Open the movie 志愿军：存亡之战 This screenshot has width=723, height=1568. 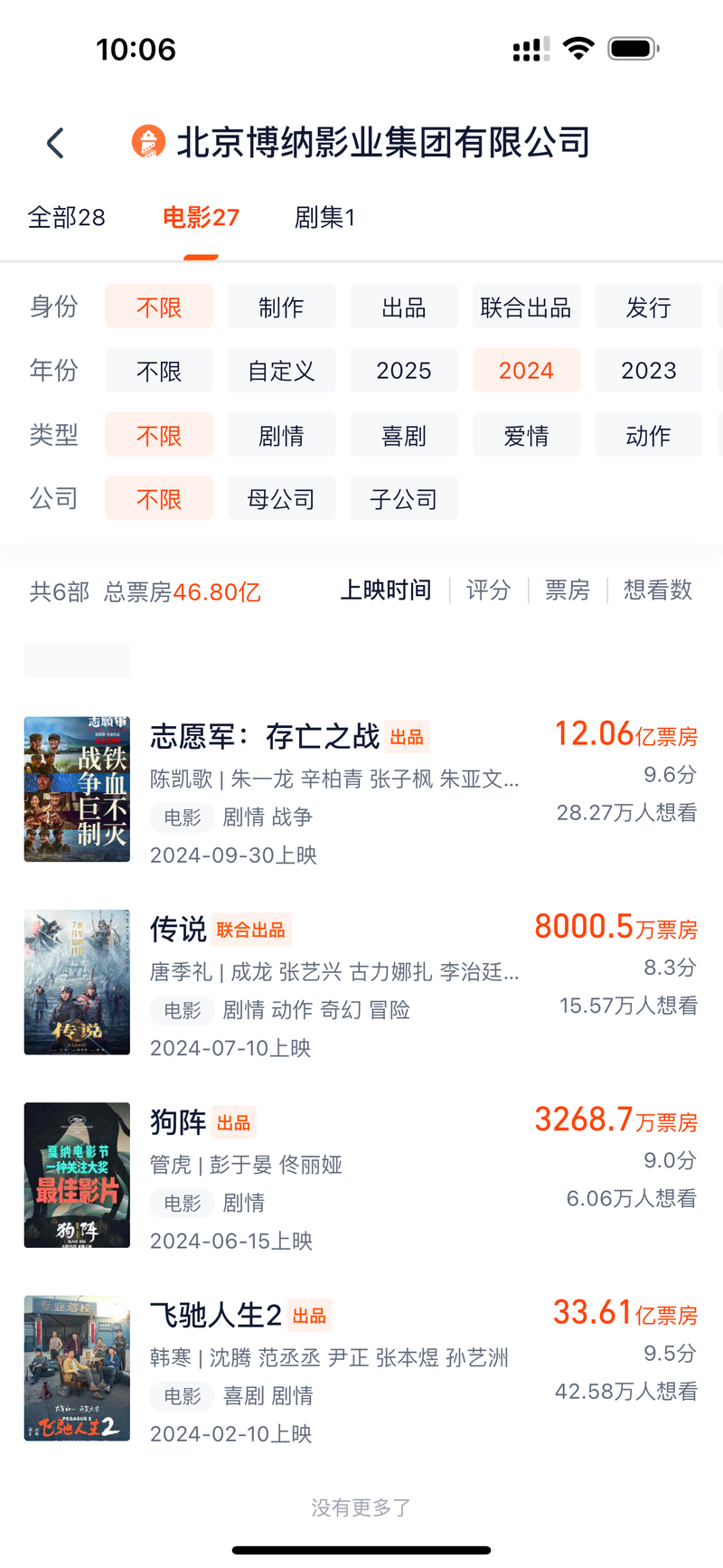coord(264,737)
